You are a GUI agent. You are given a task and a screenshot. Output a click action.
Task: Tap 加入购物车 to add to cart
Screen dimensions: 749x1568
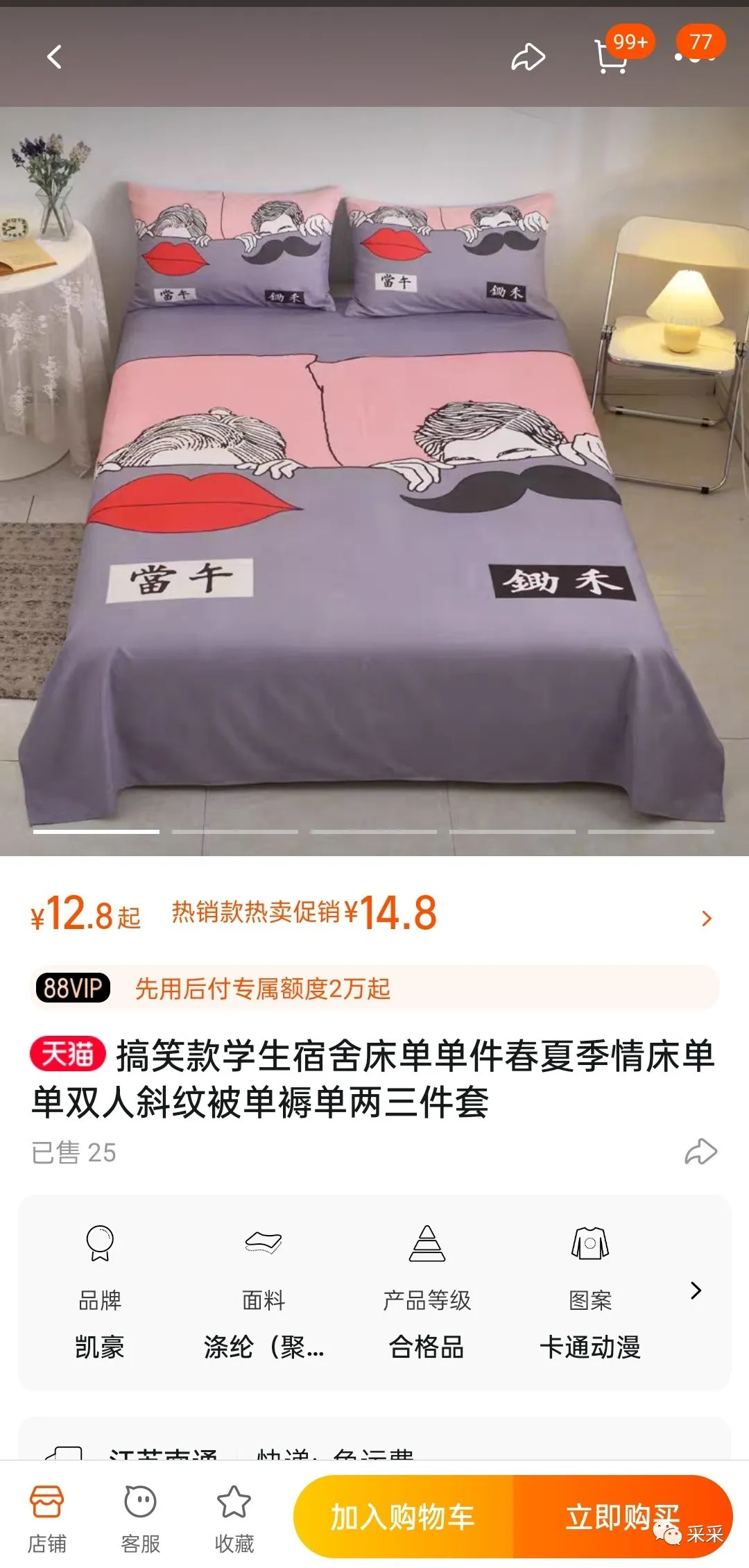(403, 1517)
